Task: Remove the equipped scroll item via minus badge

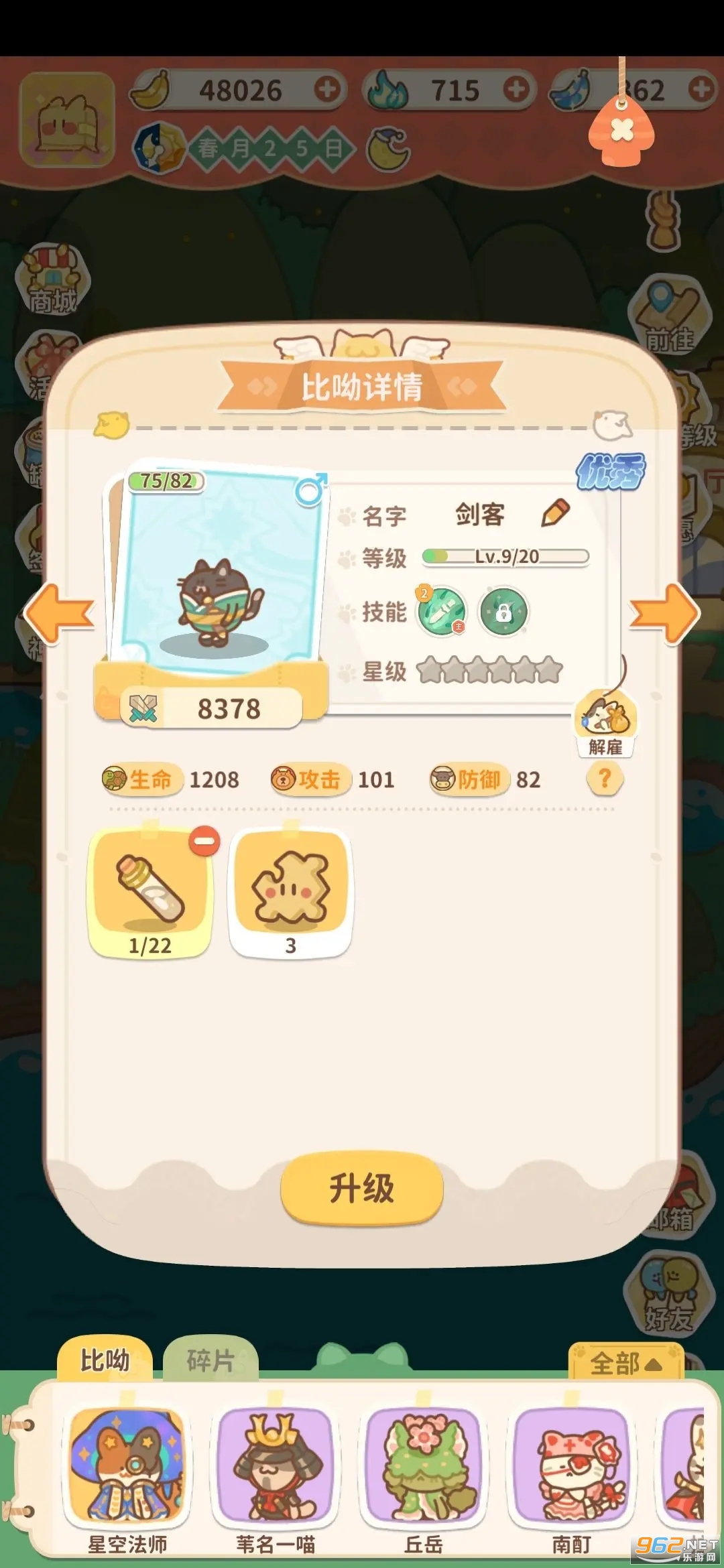Action: tap(204, 840)
